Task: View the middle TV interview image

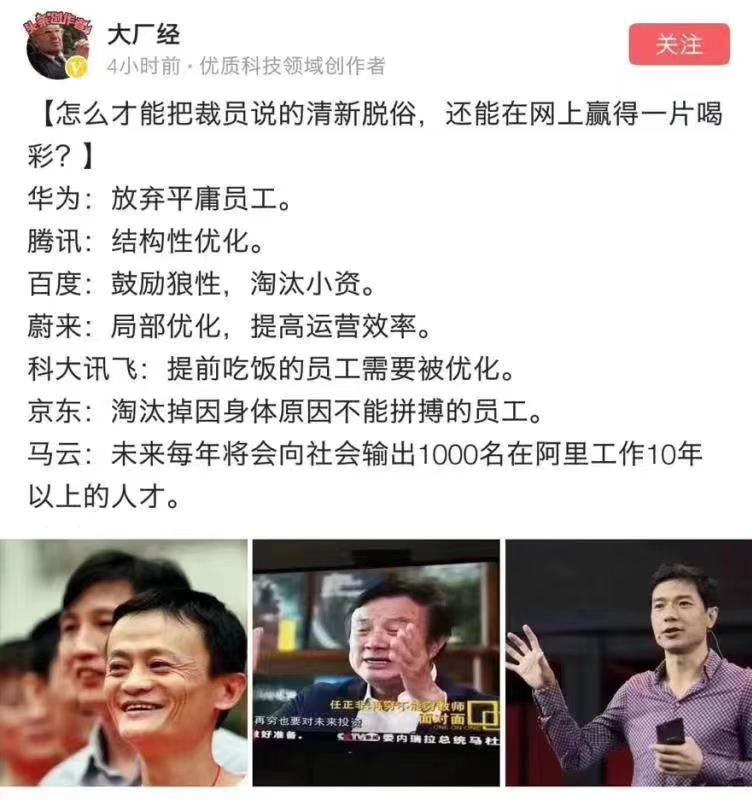Action: [x=376, y=662]
